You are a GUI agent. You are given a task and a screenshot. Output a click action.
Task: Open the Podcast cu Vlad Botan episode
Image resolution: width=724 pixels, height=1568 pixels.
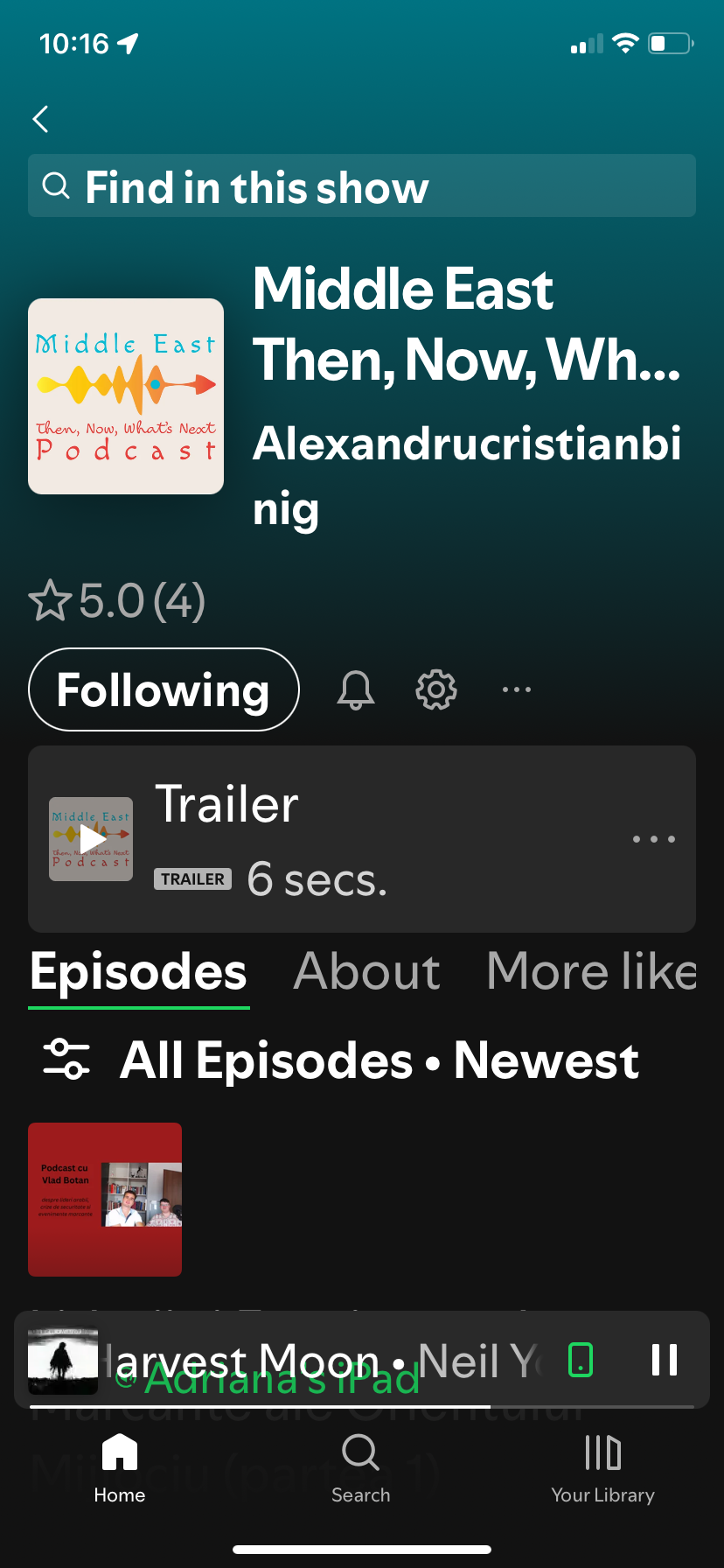point(105,1199)
